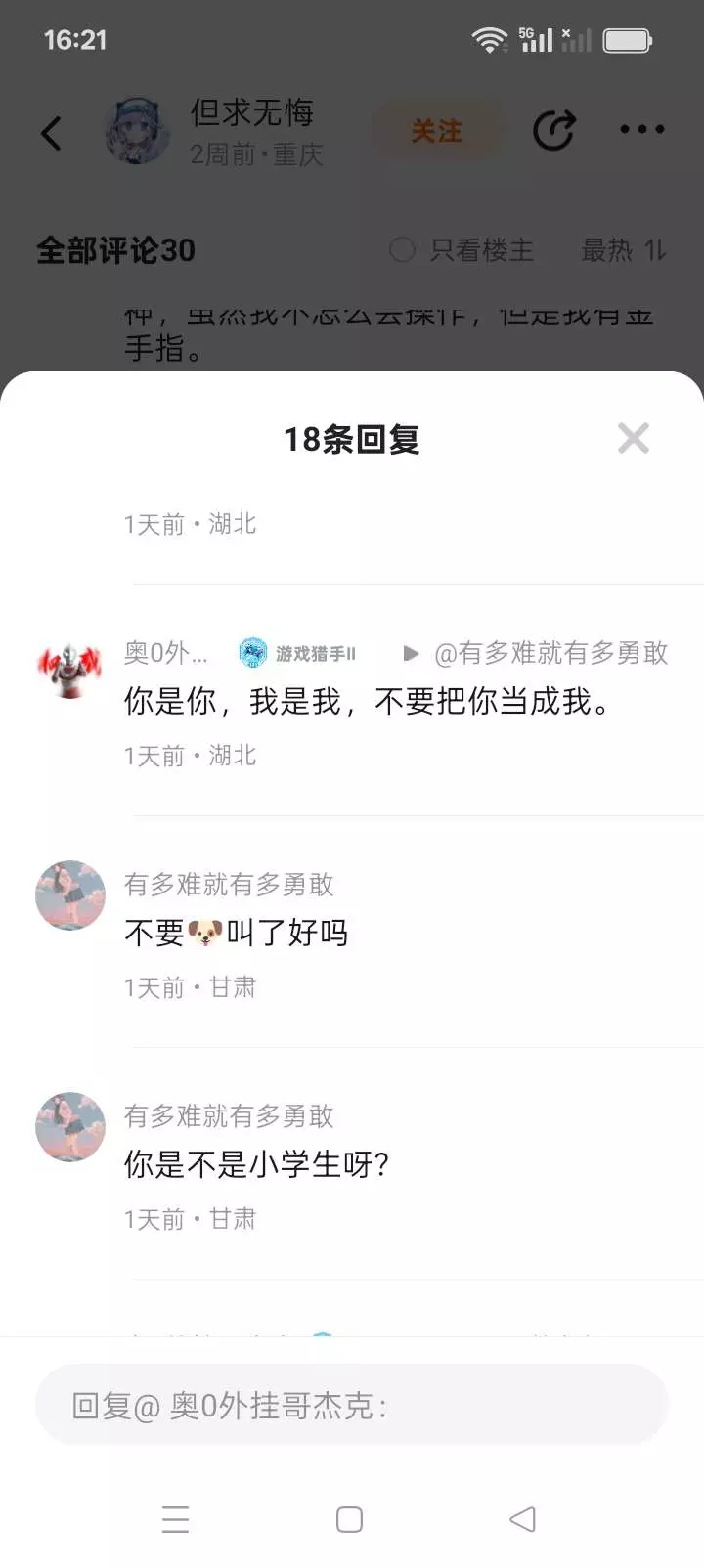Open avatar beside 你是不是小学生呀? comment
The width and height of the screenshot is (704, 1568).
pyautogui.click(x=70, y=1127)
